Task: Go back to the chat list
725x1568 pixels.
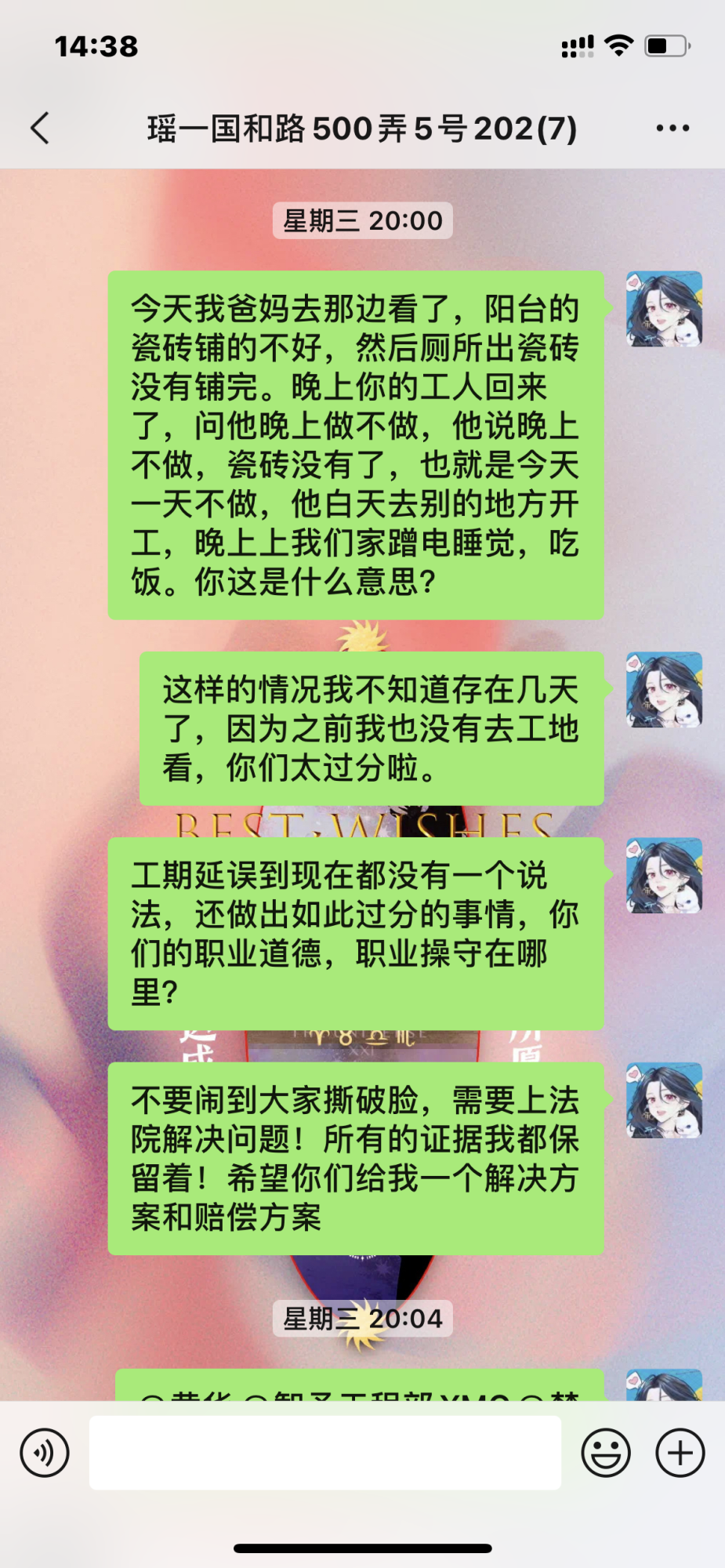Action: pos(41,128)
